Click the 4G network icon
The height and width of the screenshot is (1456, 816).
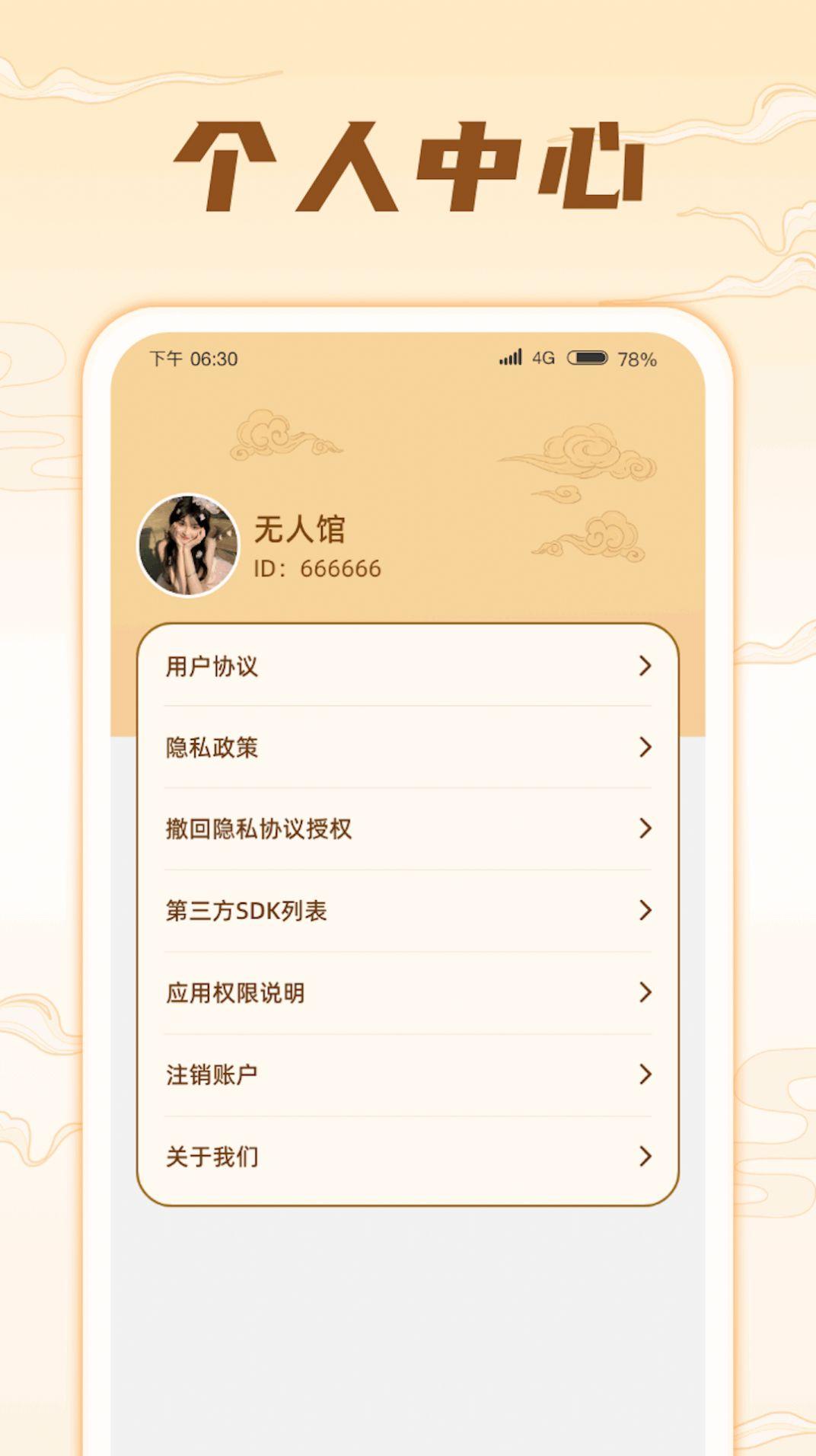(543, 358)
